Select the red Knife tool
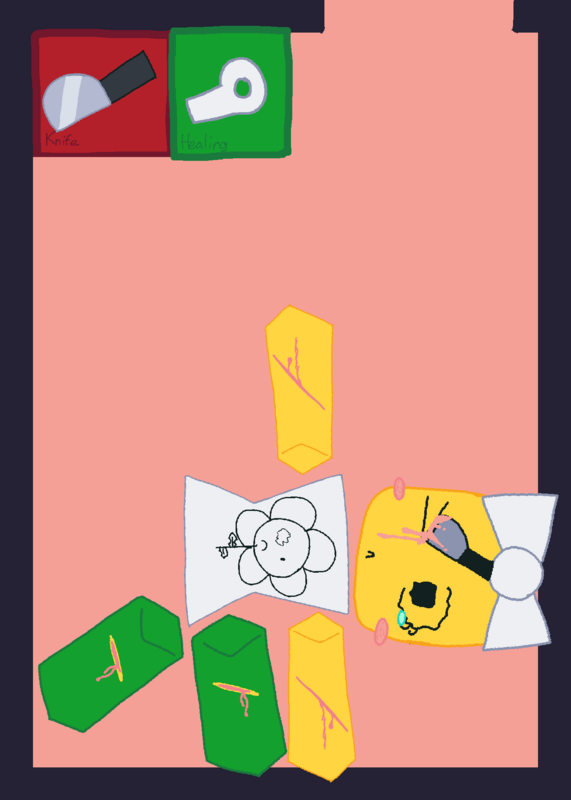 click(101, 93)
